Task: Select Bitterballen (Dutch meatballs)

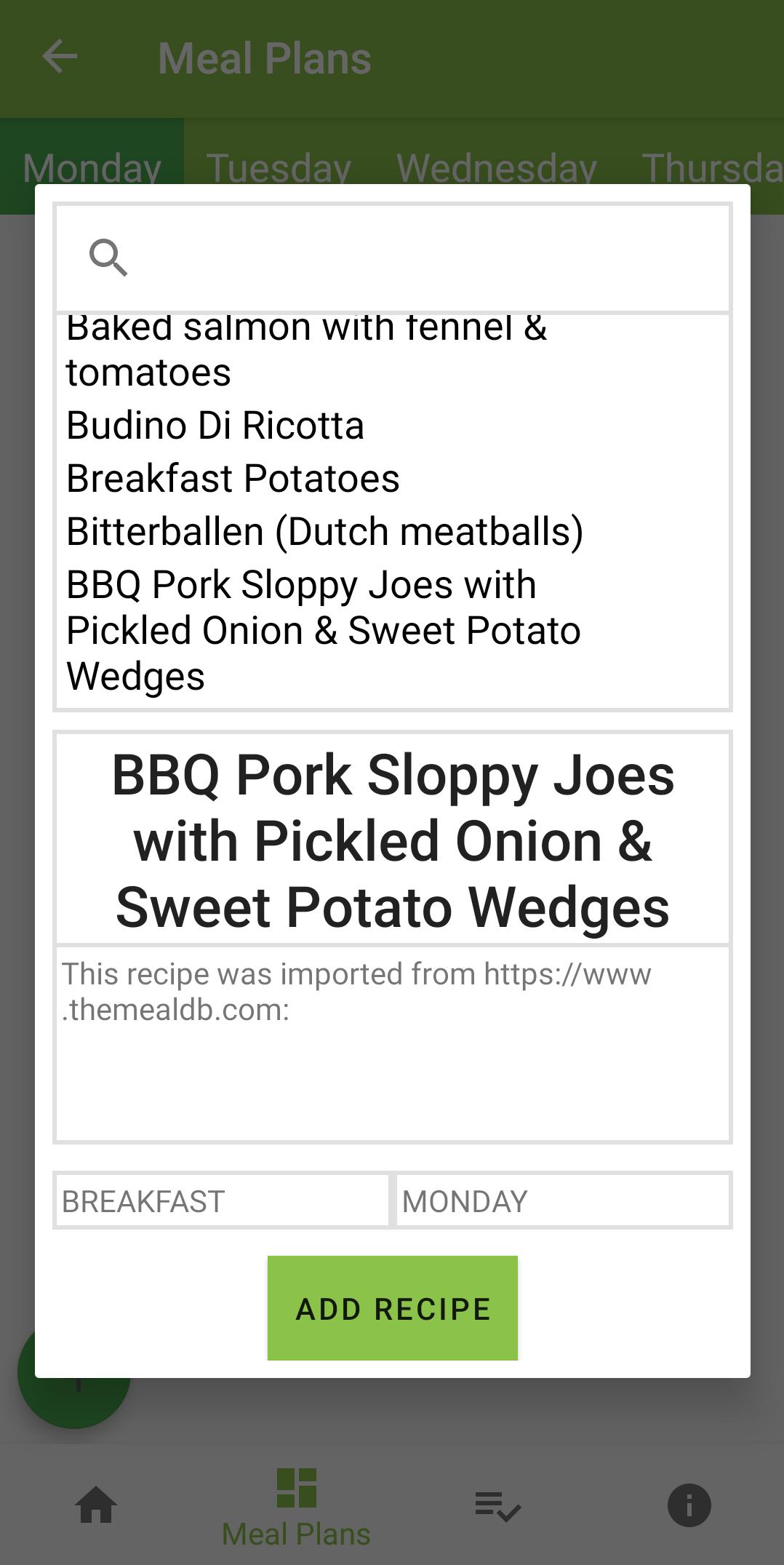Action: [x=393, y=531]
